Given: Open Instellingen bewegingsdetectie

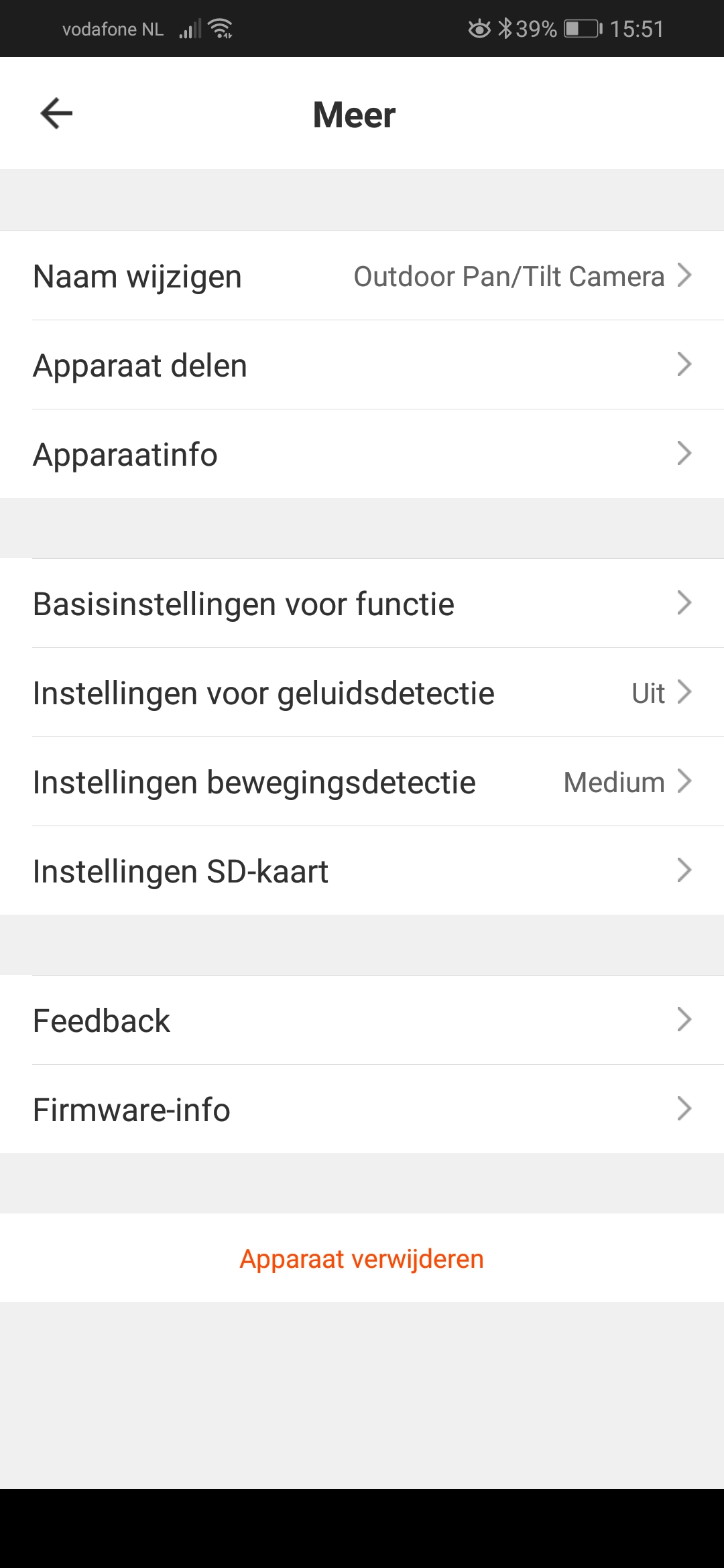Looking at the screenshot, I should [x=362, y=782].
